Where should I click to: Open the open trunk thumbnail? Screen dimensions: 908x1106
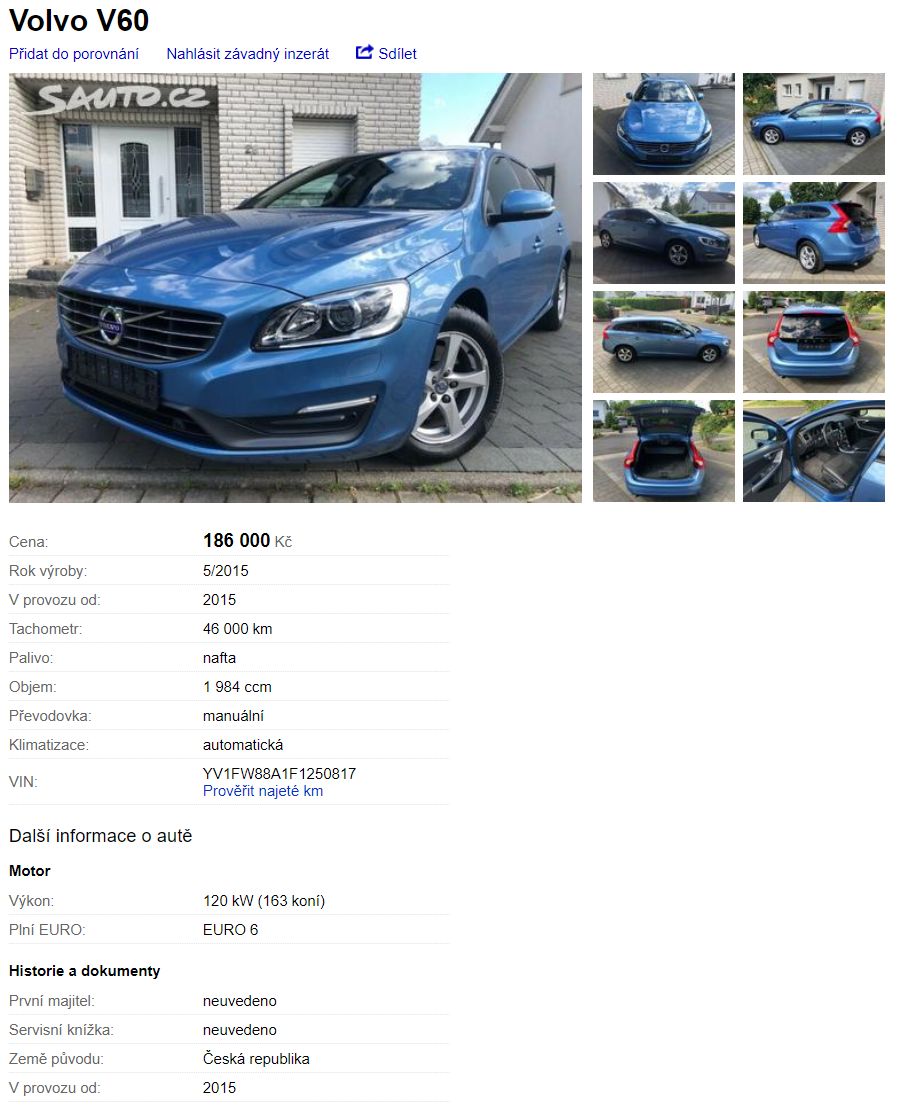click(663, 450)
